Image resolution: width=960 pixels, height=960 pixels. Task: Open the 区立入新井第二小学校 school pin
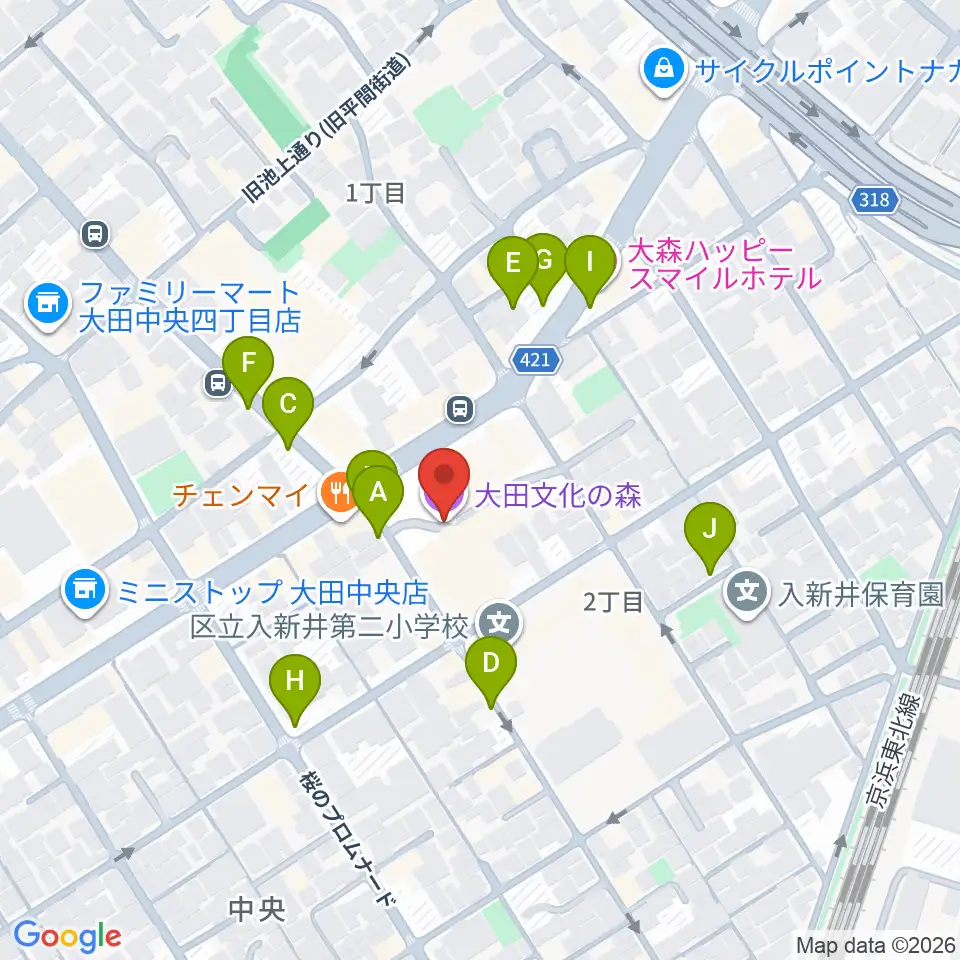coord(501,623)
